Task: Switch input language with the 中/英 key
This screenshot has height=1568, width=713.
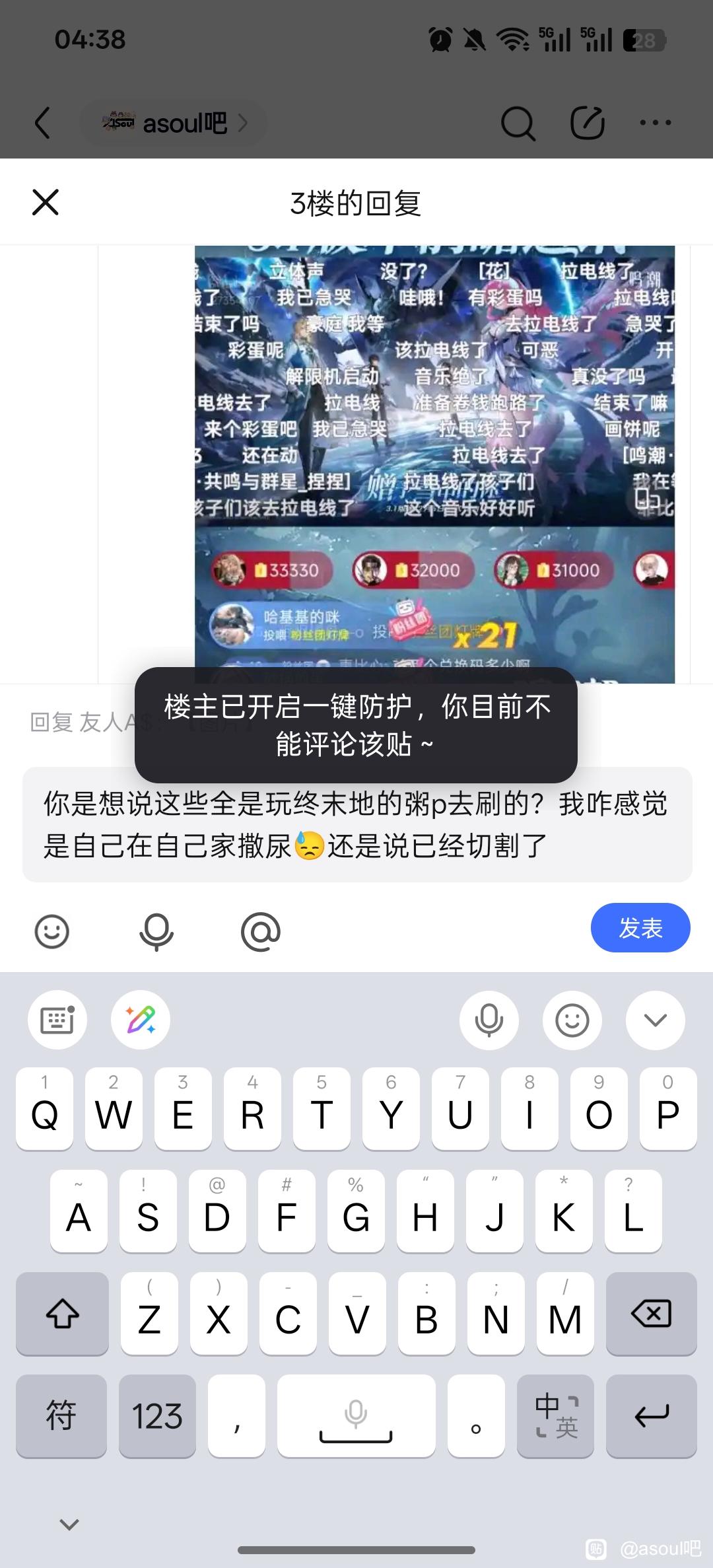Action: [x=556, y=1415]
